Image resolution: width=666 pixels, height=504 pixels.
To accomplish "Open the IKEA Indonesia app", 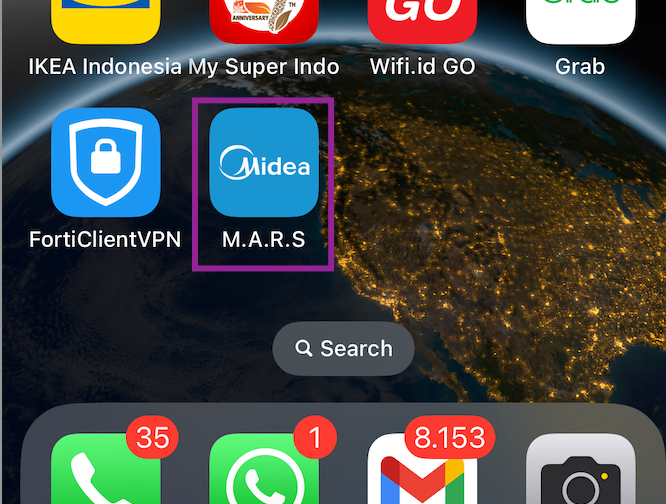I will pyautogui.click(x=105, y=22).
